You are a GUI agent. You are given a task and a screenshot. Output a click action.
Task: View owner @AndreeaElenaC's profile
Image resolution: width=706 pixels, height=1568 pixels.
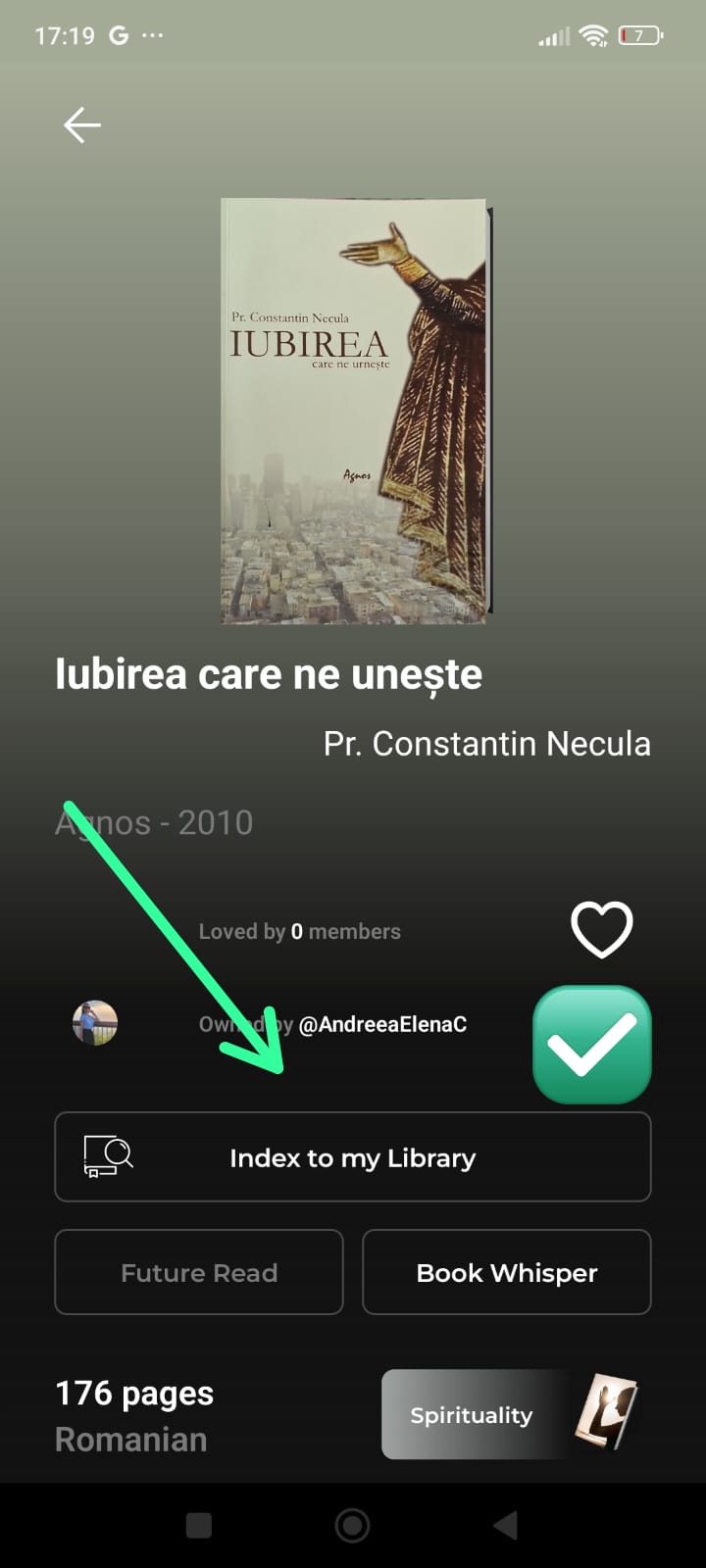pos(381,1024)
